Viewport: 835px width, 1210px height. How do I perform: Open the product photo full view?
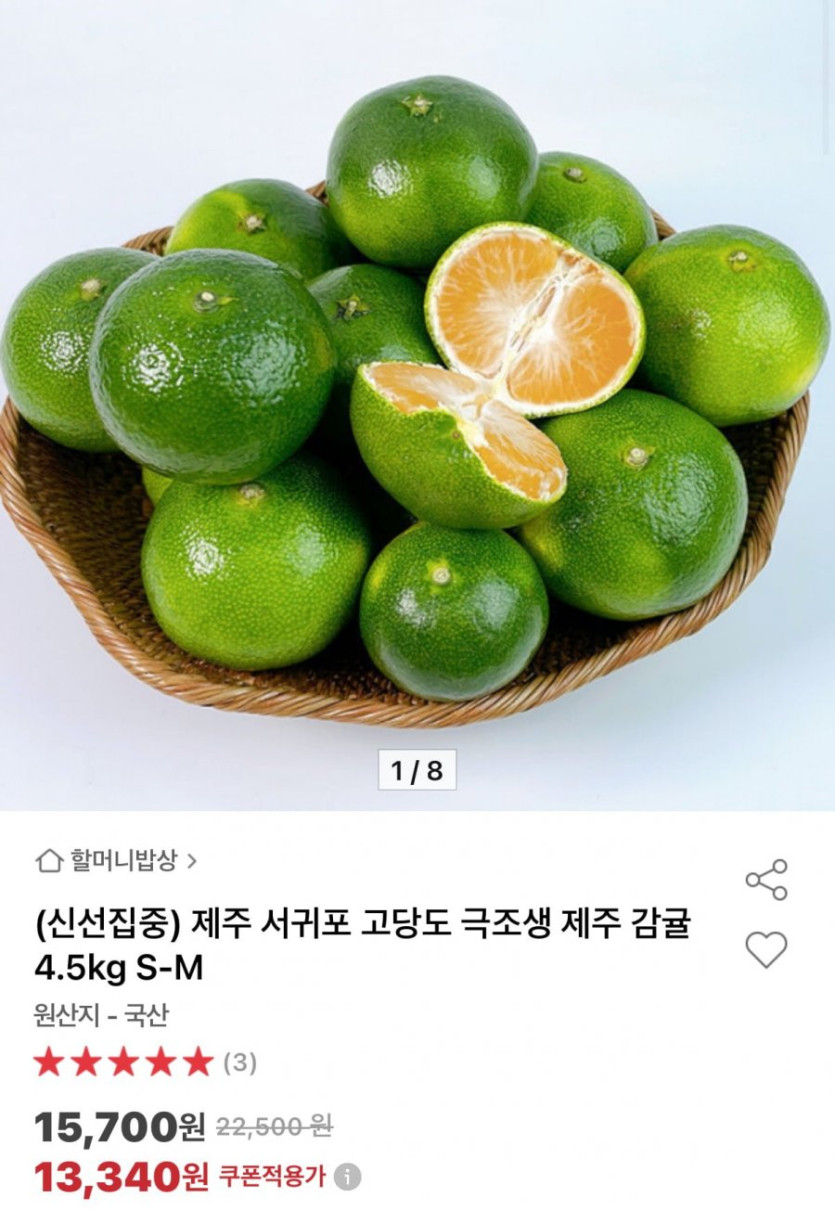coord(417,400)
